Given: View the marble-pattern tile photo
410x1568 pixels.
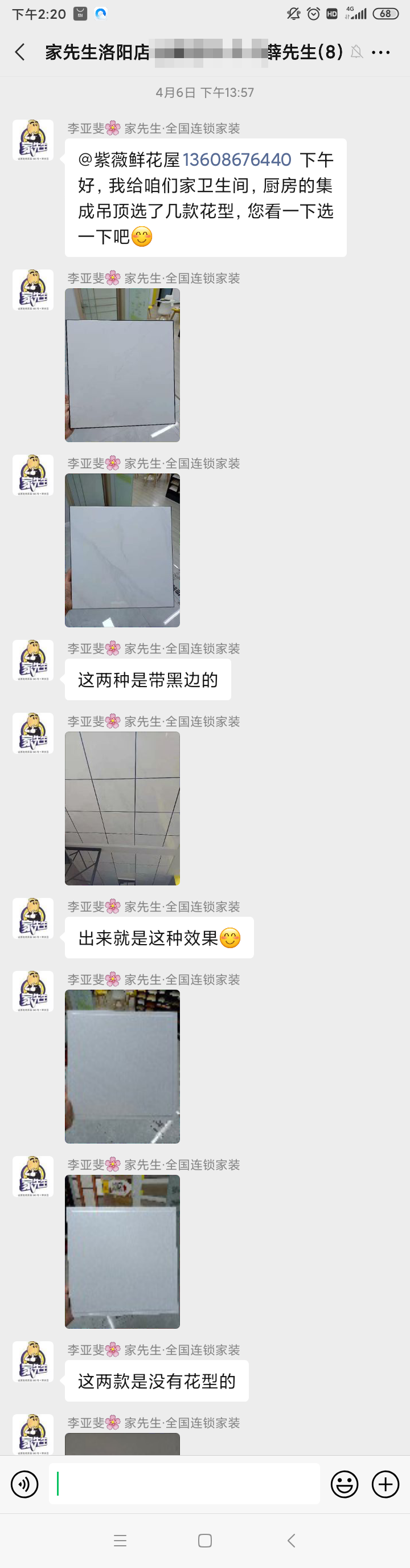Looking at the screenshot, I should (122, 550).
